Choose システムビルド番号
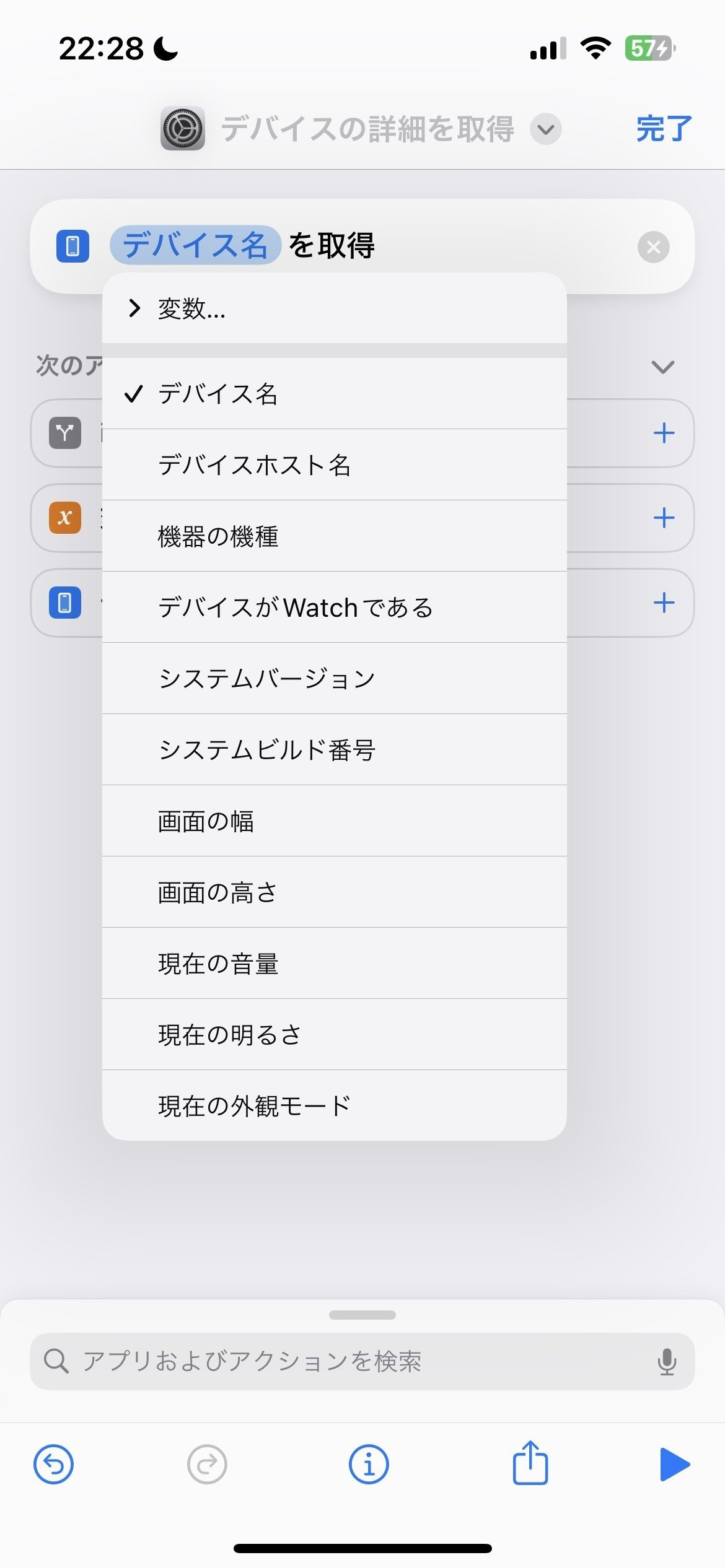The height and width of the screenshot is (1568, 725). (335, 750)
